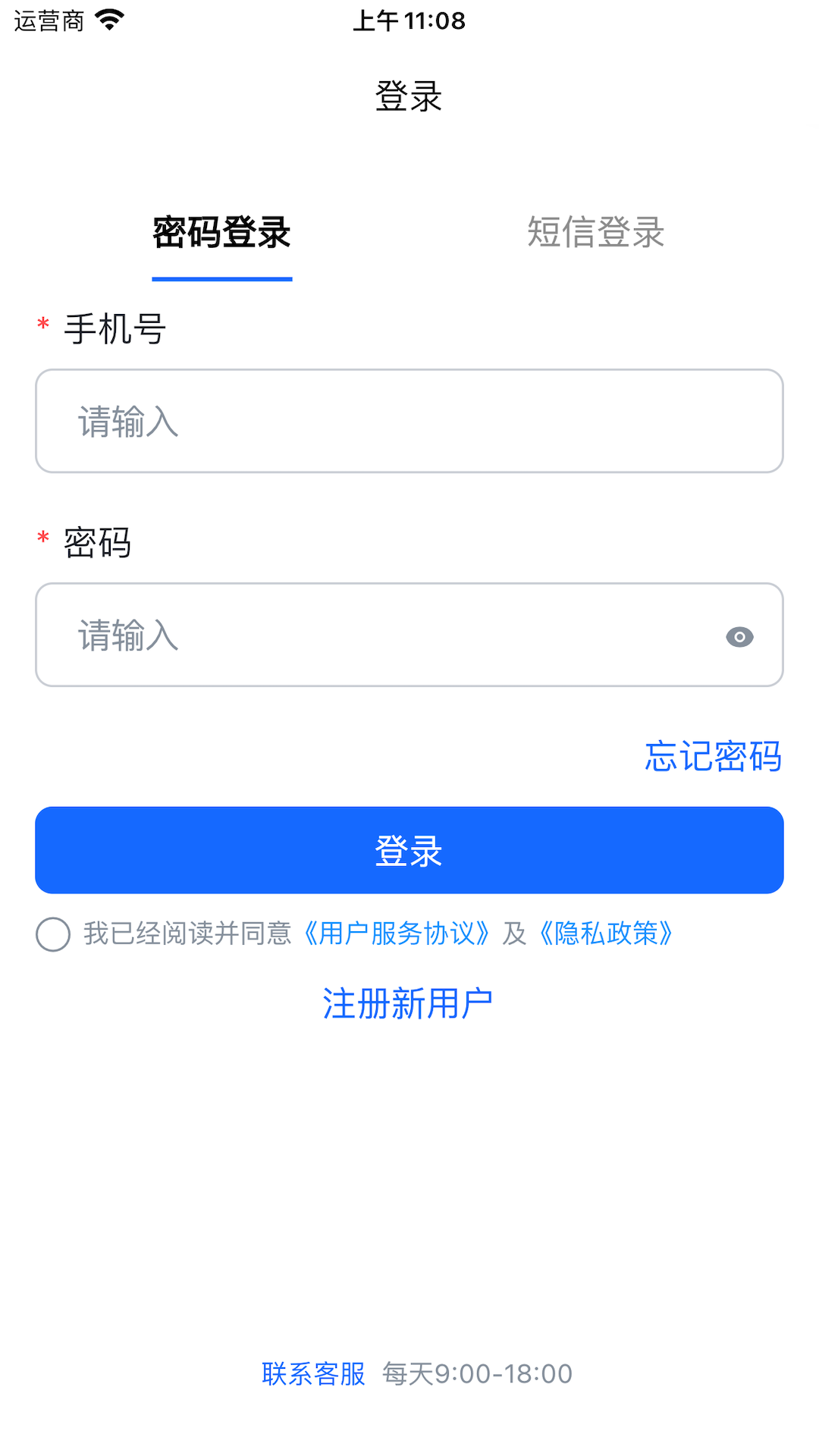Screen dimensions: 819x1456
Task: Click the 手机号 input field
Action: click(x=408, y=420)
